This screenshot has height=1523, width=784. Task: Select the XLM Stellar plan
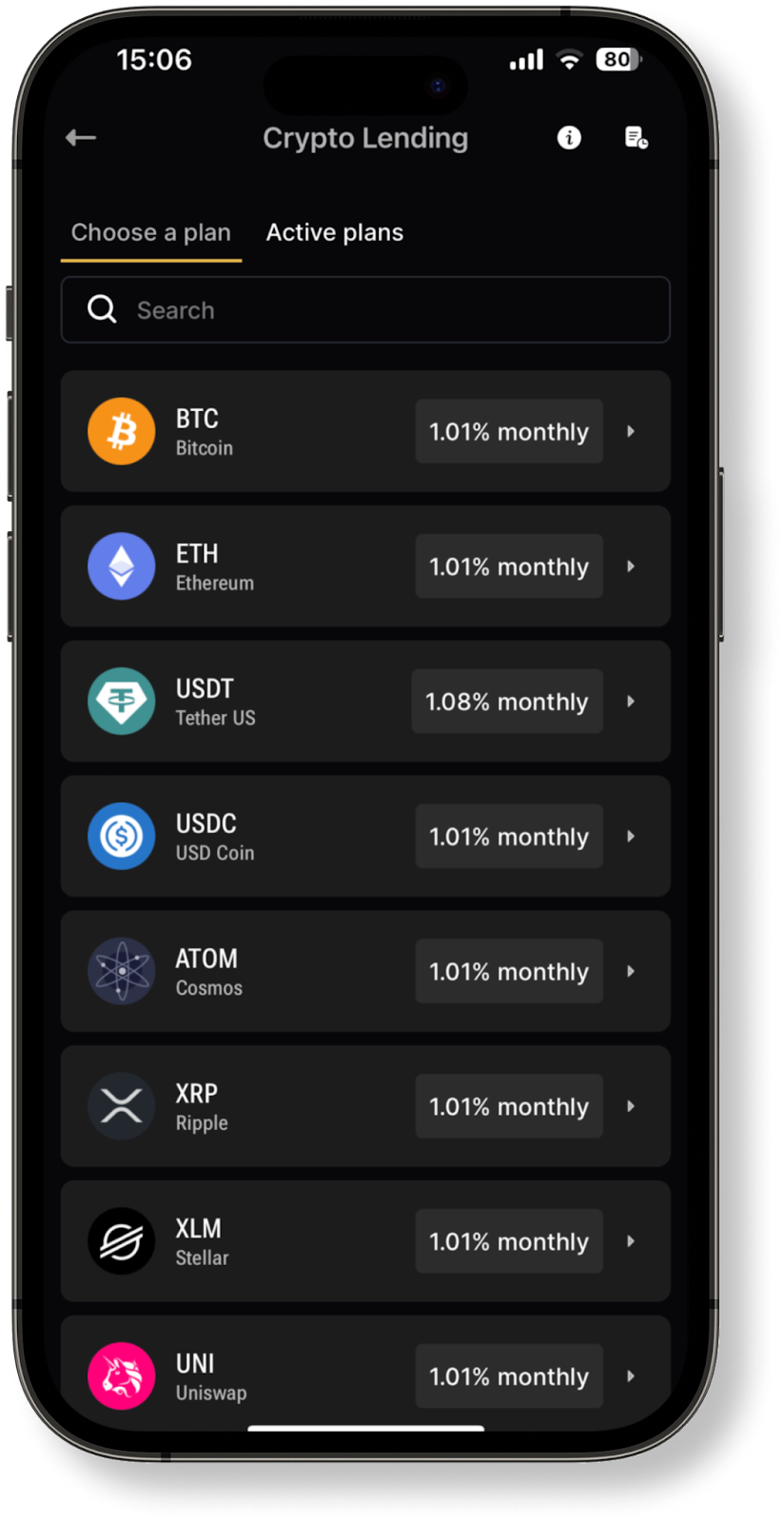[365, 1242]
